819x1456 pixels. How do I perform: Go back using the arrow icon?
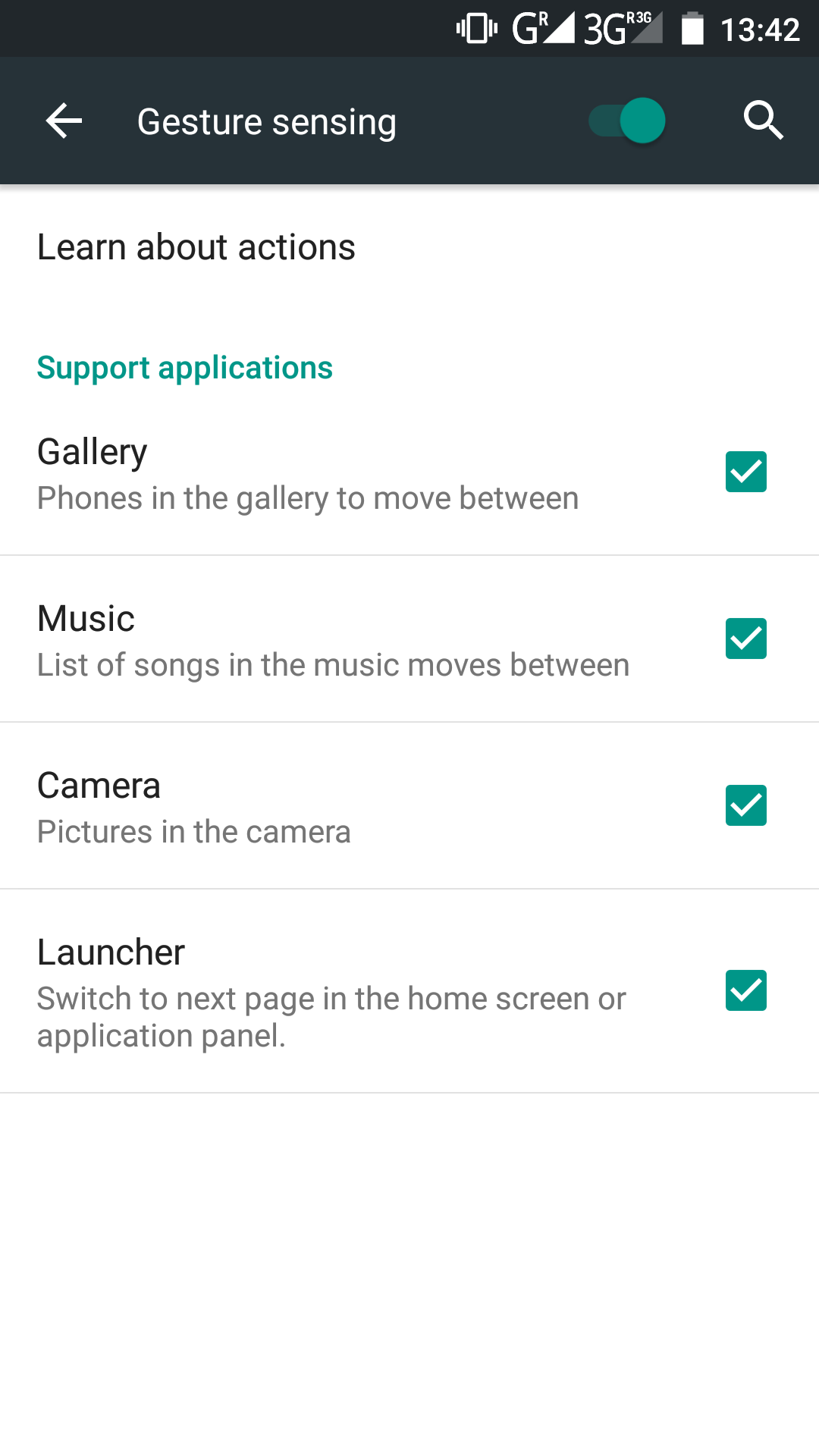pos(64,121)
